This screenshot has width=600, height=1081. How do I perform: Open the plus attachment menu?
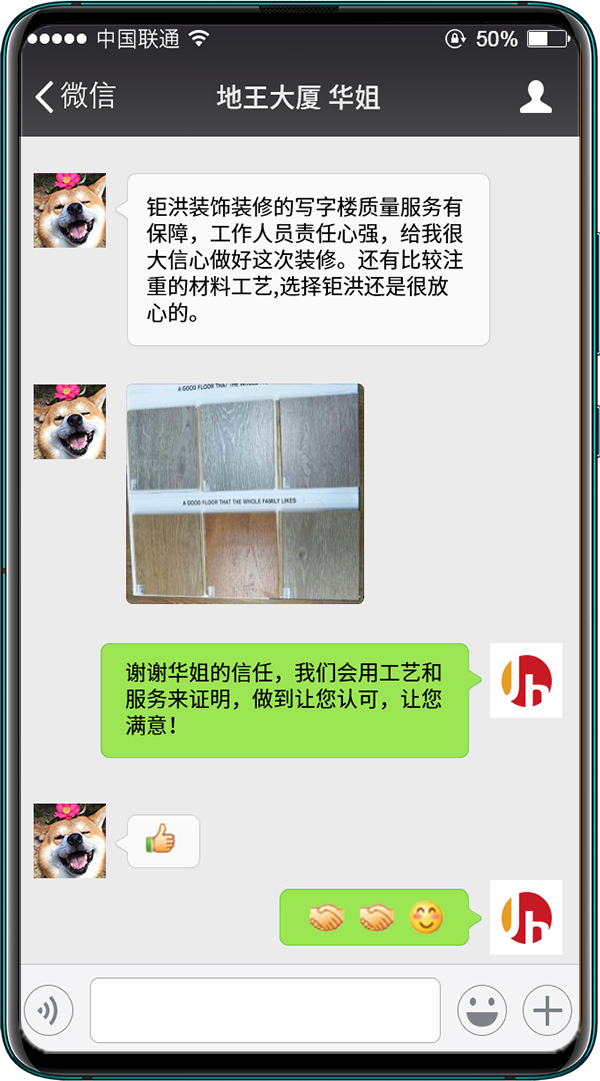(547, 1010)
